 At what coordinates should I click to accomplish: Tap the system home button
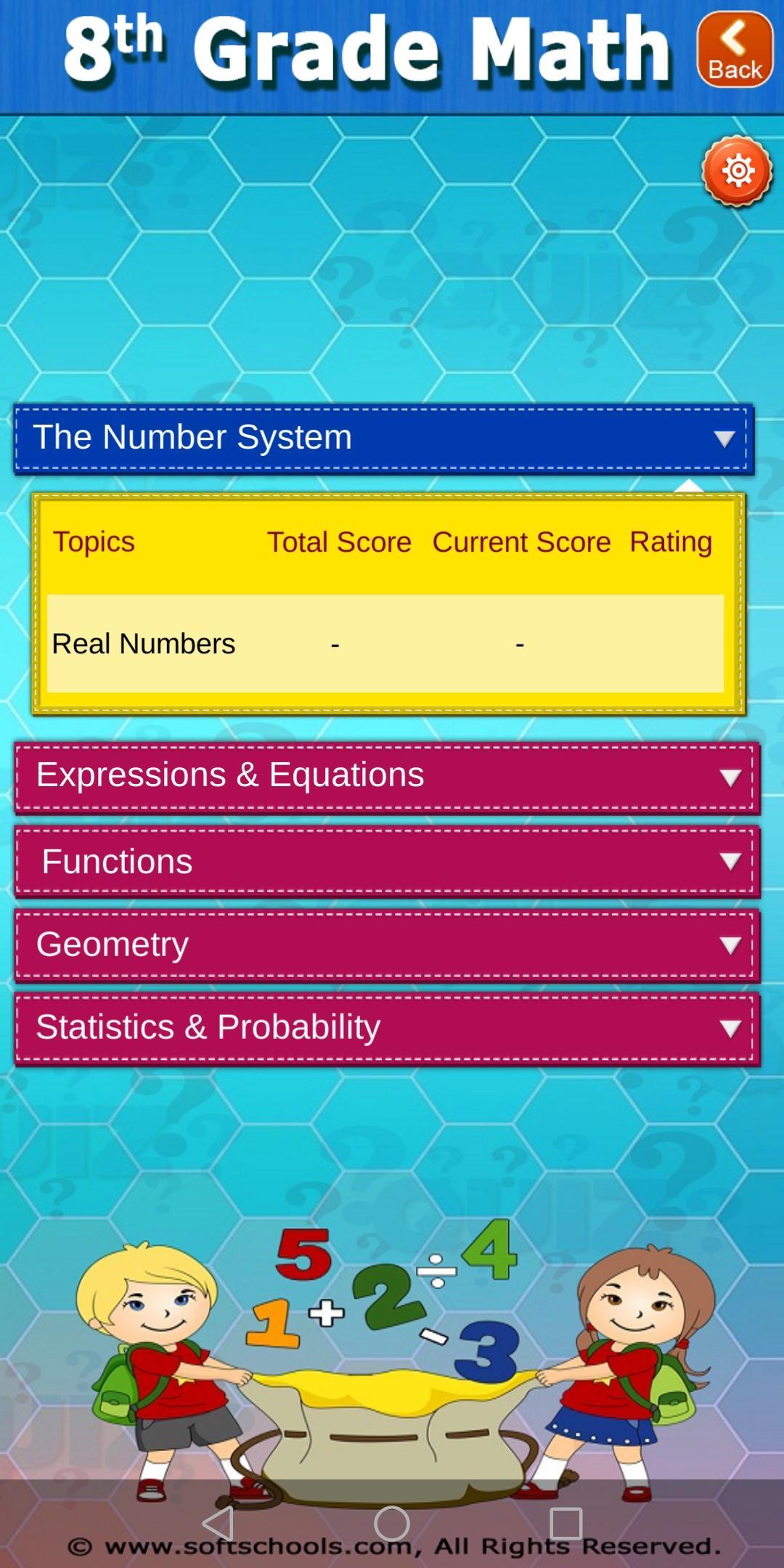[x=392, y=1523]
